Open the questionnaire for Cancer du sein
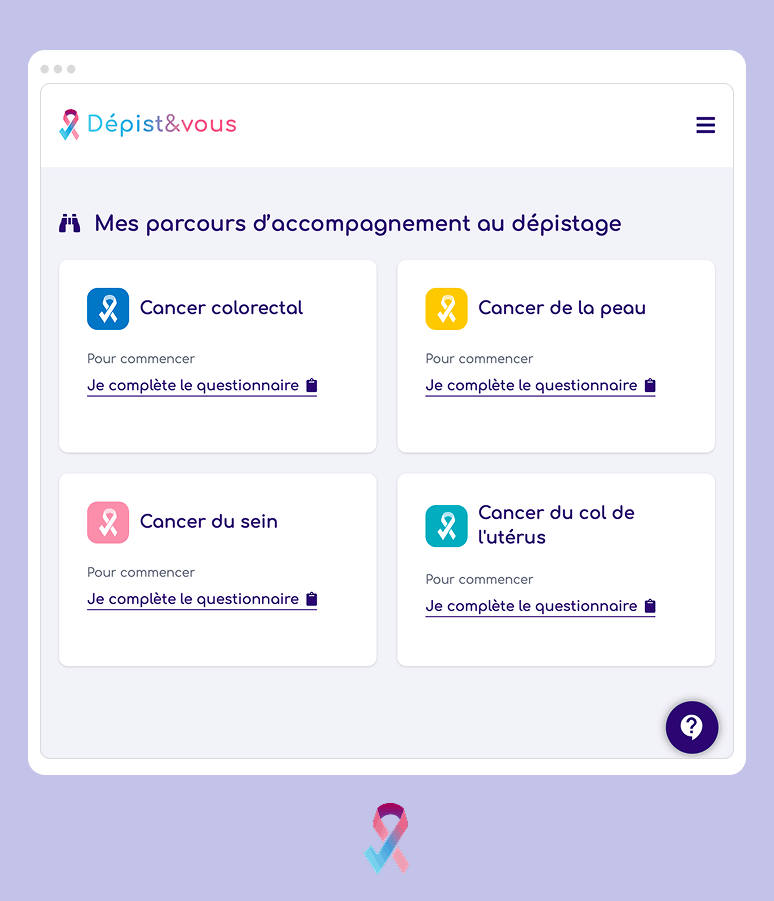The height and width of the screenshot is (901, 774). (195, 598)
